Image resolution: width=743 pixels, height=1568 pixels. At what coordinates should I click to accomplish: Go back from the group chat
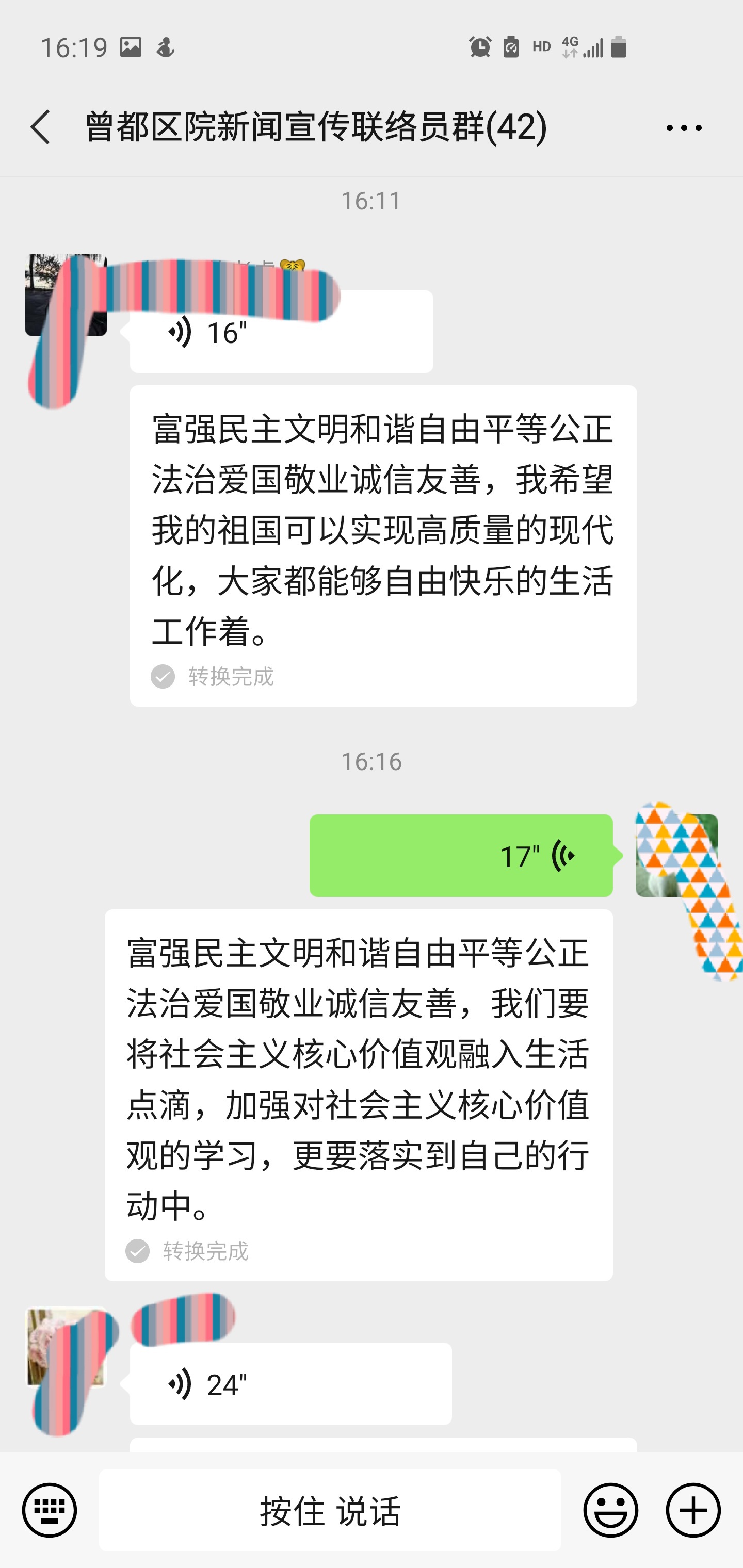(x=40, y=127)
